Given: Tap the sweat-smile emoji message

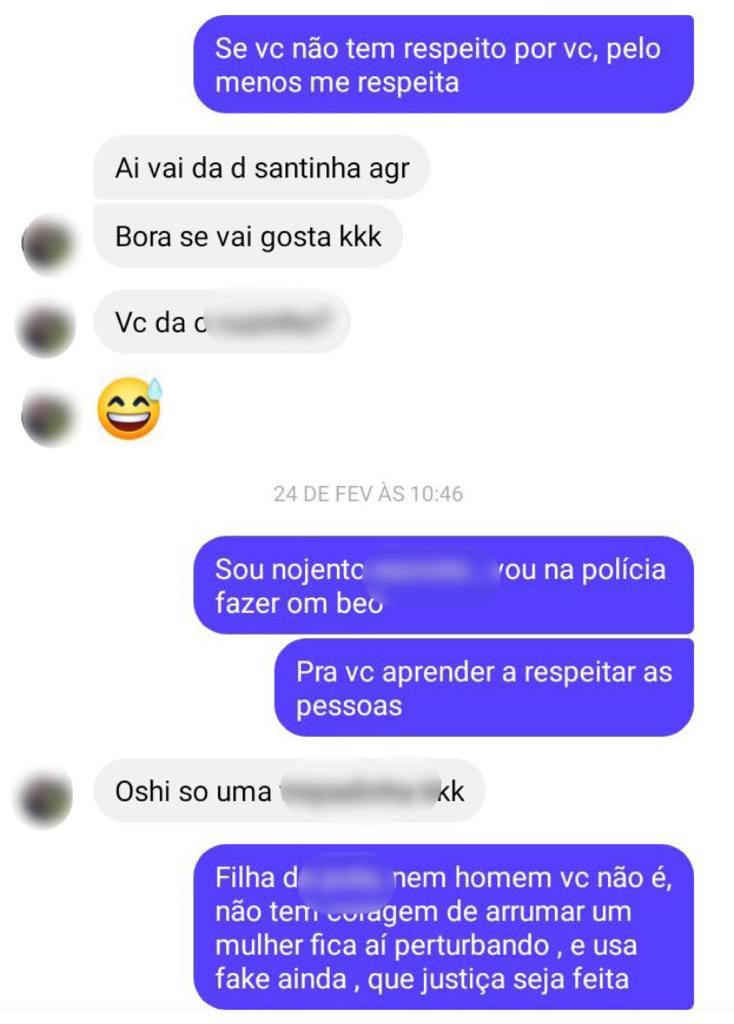Looking at the screenshot, I should point(129,408).
